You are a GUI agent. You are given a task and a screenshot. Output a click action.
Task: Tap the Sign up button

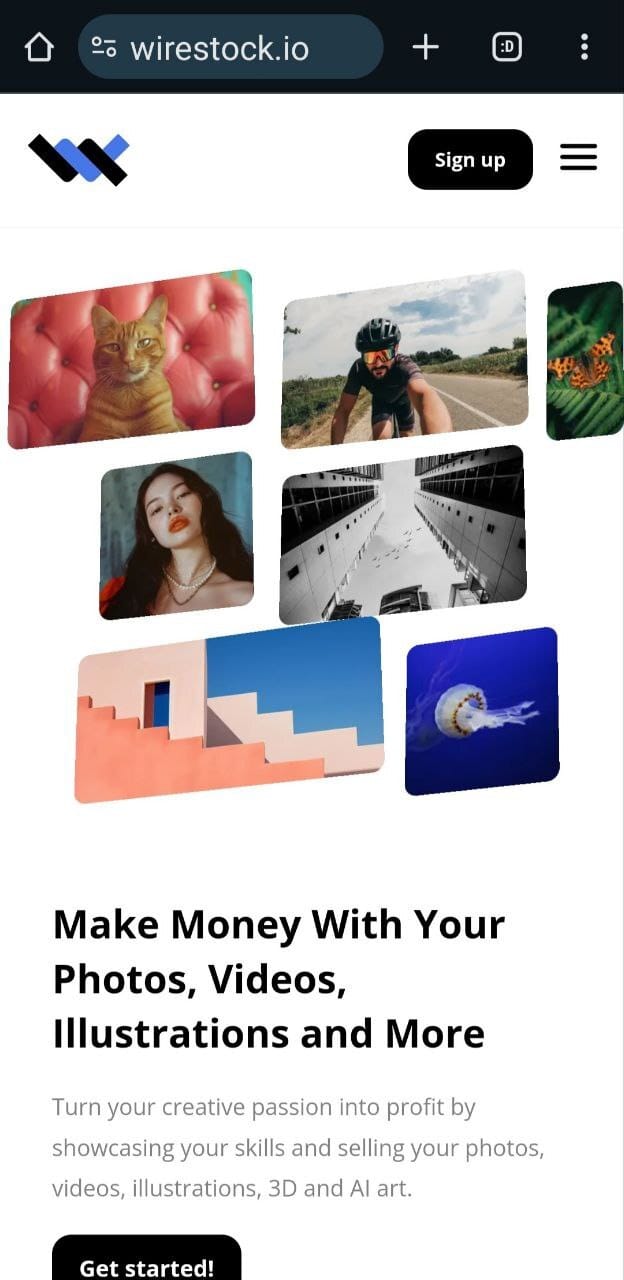click(470, 160)
